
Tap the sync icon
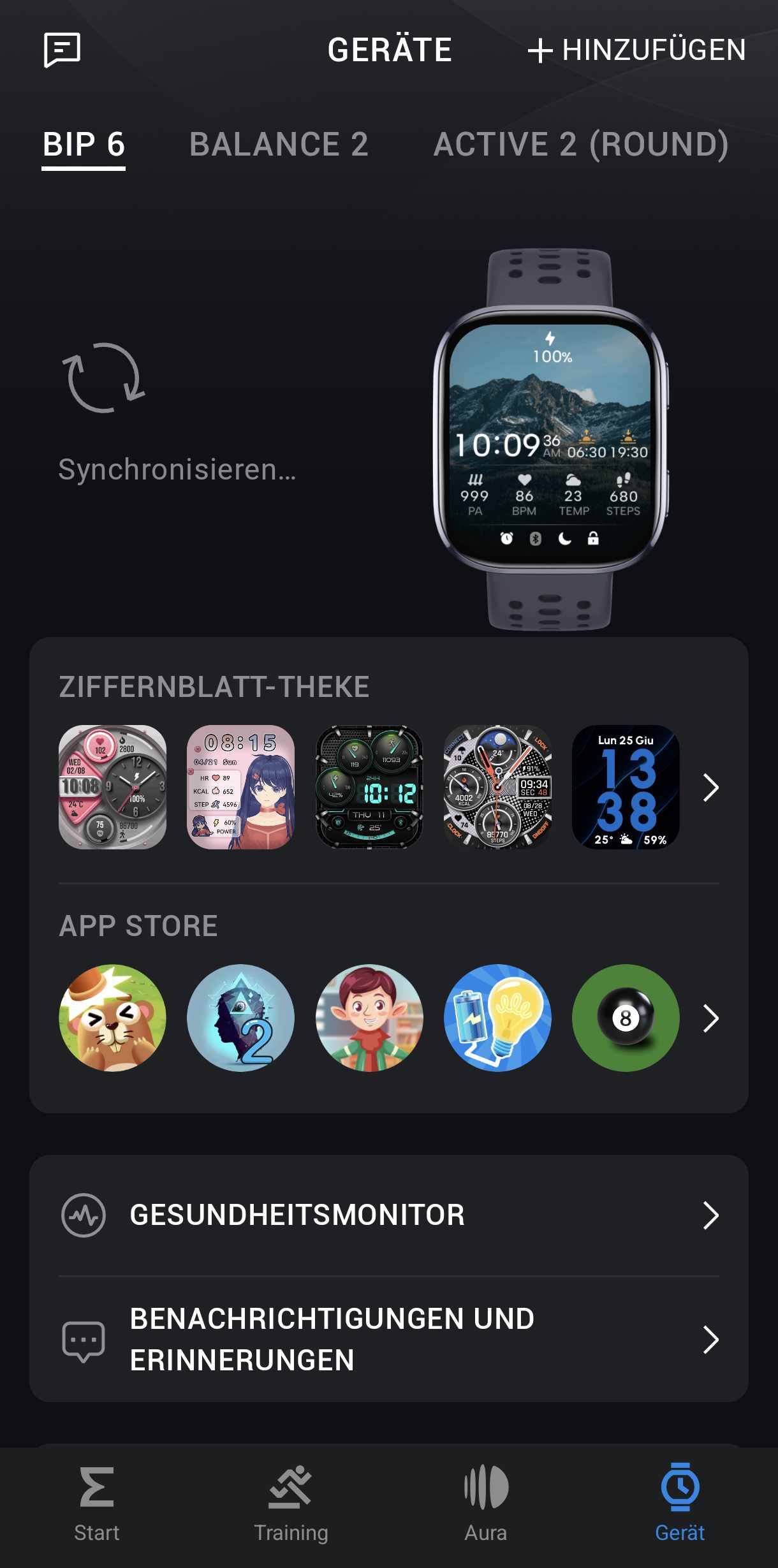103,378
